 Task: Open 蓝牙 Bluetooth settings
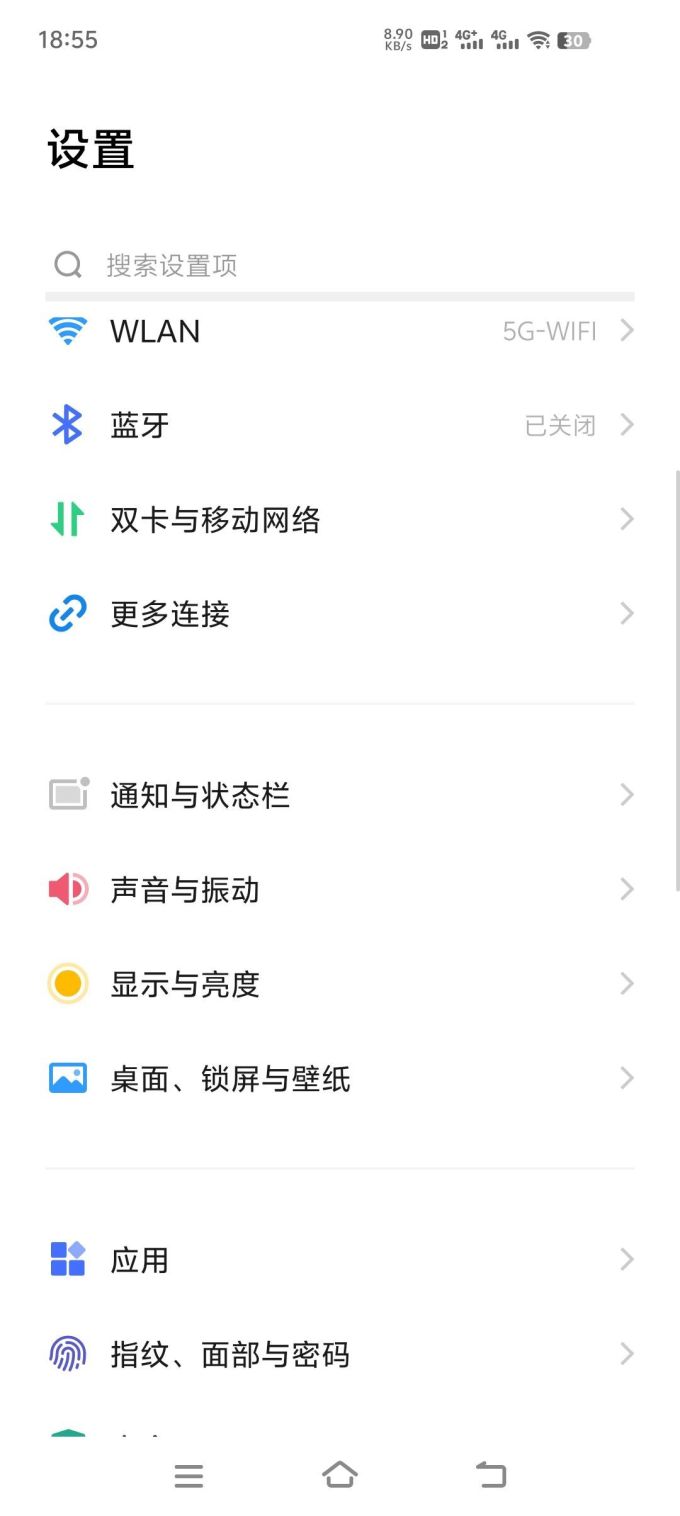[340, 425]
